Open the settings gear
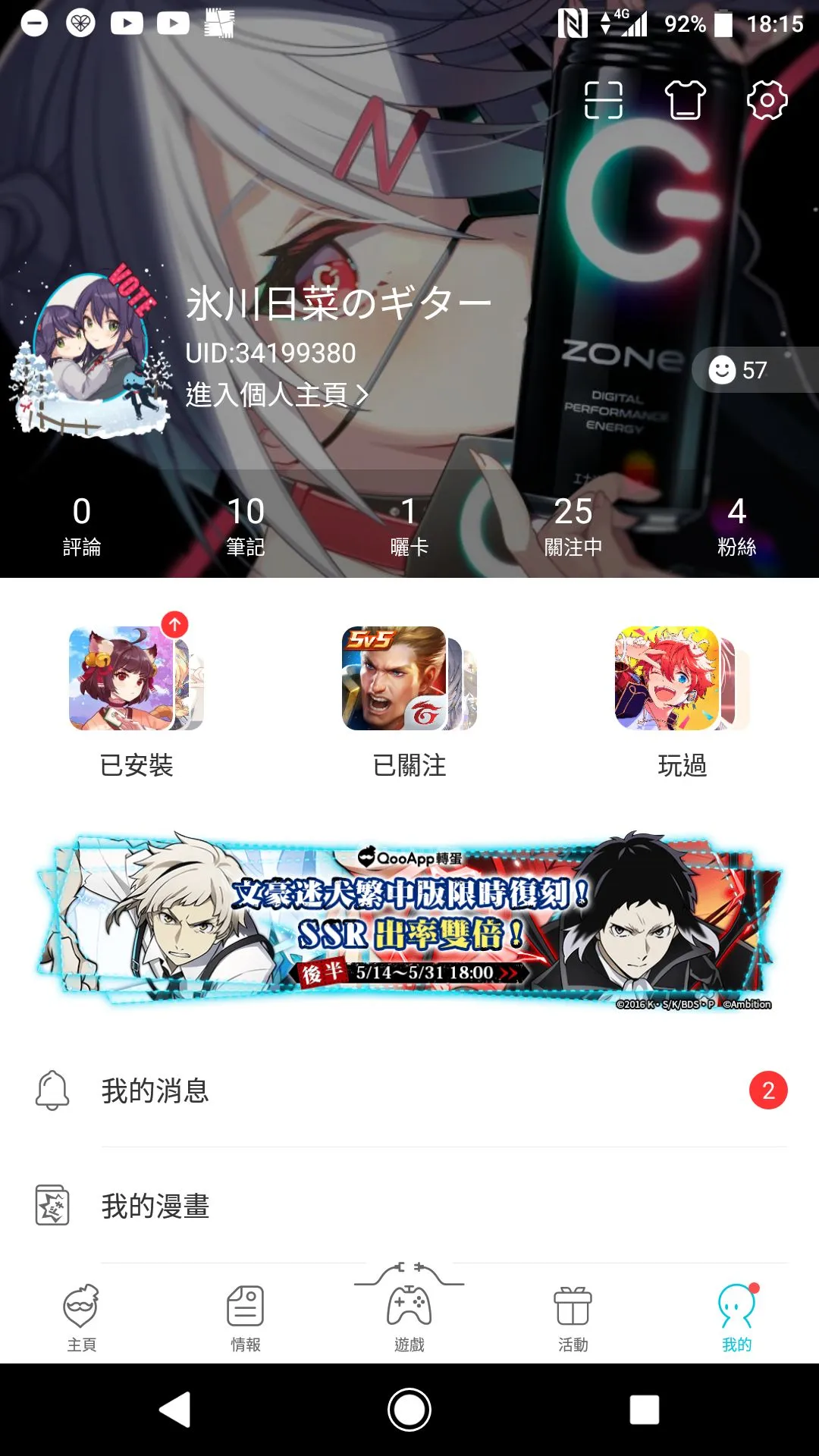The width and height of the screenshot is (819, 1456). click(x=767, y=100)
